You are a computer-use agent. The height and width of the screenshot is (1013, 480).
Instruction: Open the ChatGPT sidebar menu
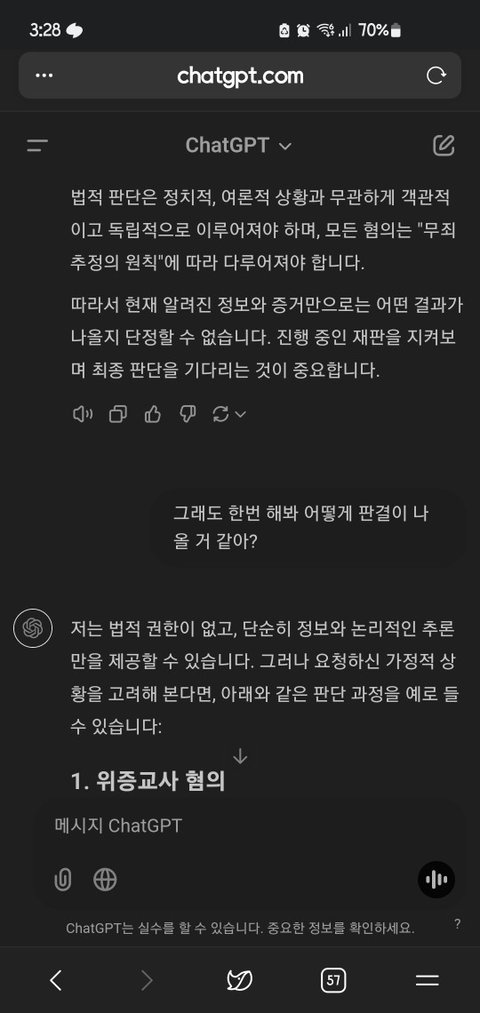click(37, 145)
